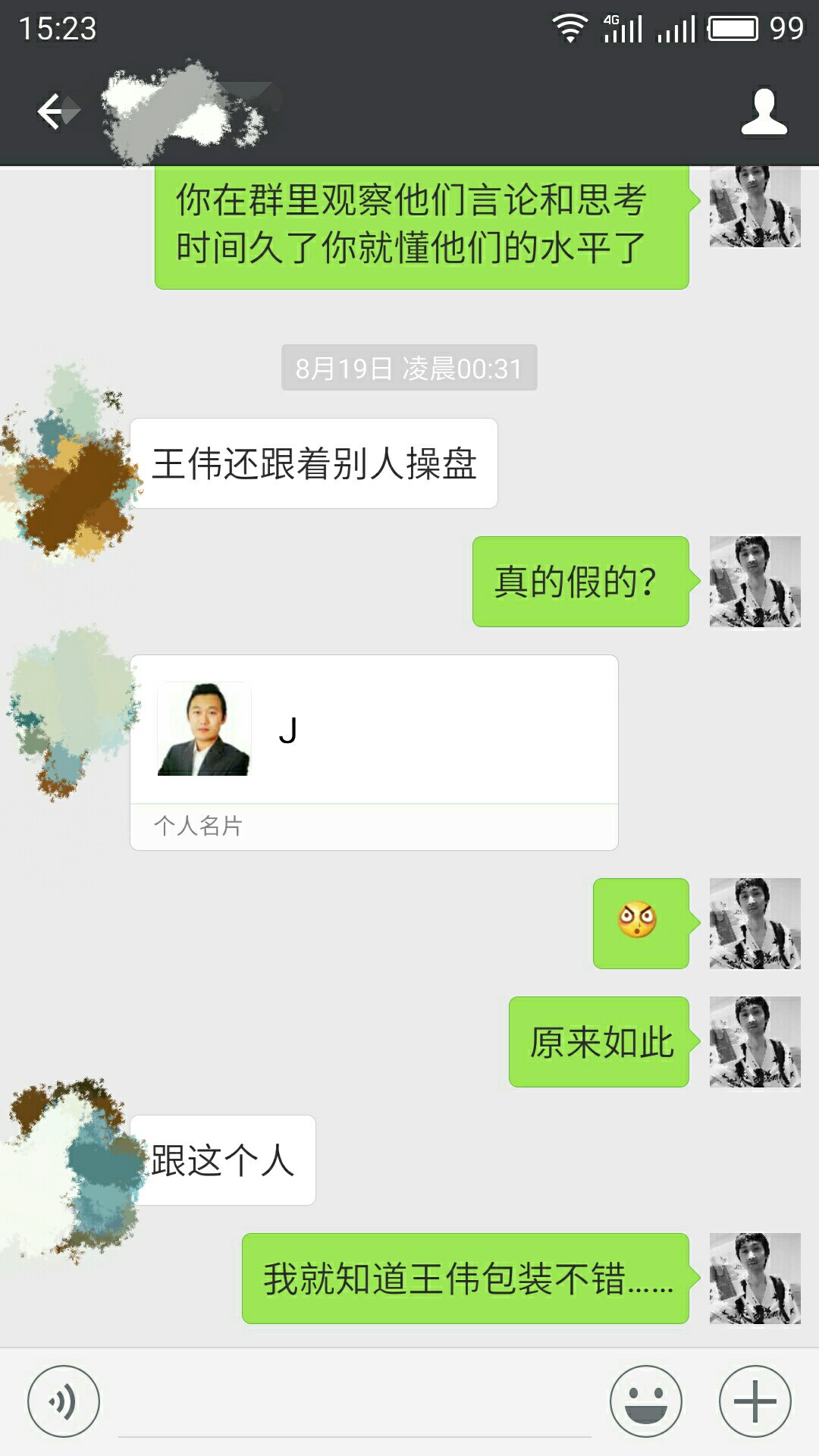Open sender's avatar beside "真的假的?"
The height and width of the screenshot is (1456, 819).
coord(755,582)
